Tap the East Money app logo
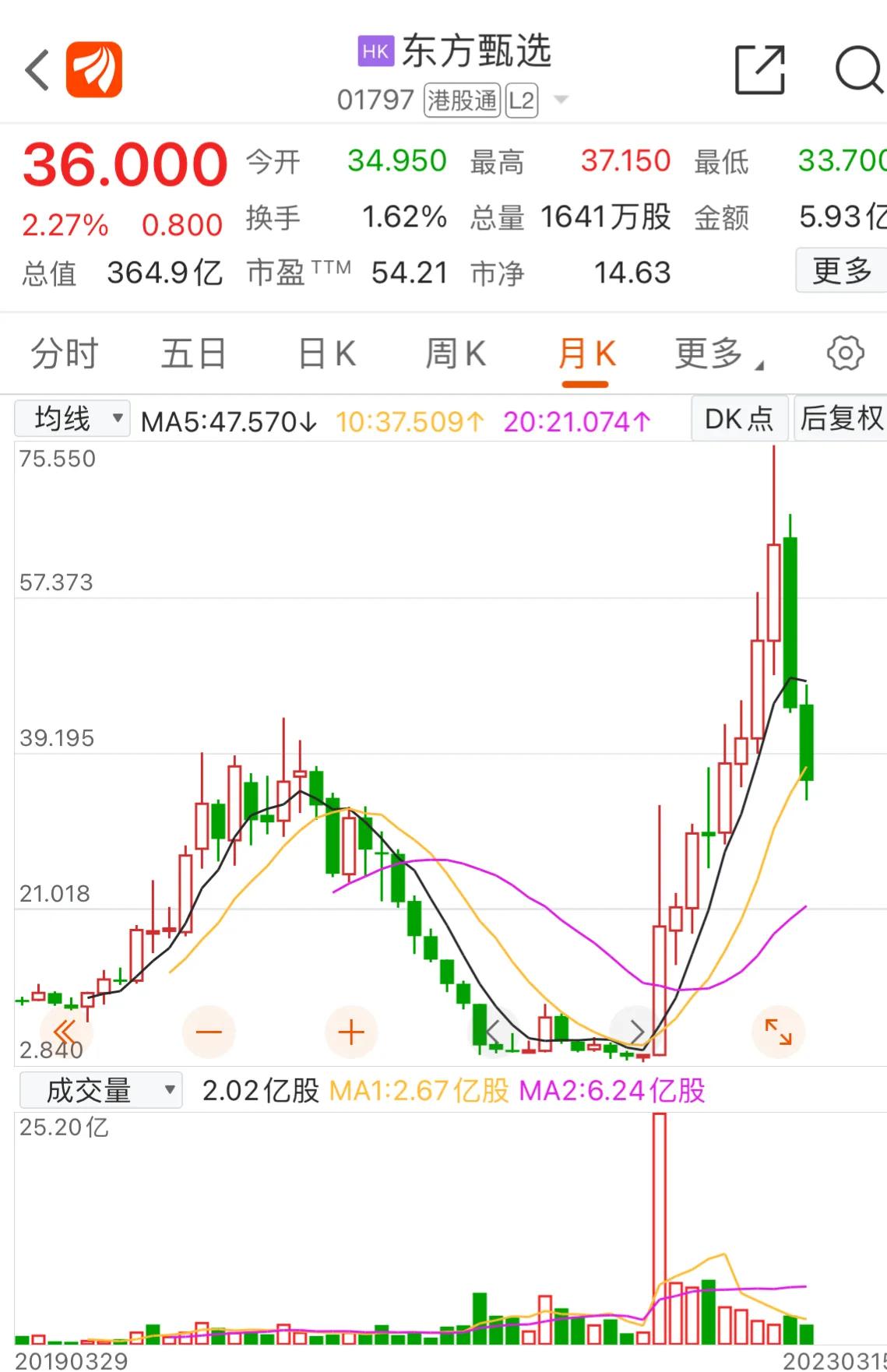This screenshot has height=1372, width=887. [x=93, y=69]
